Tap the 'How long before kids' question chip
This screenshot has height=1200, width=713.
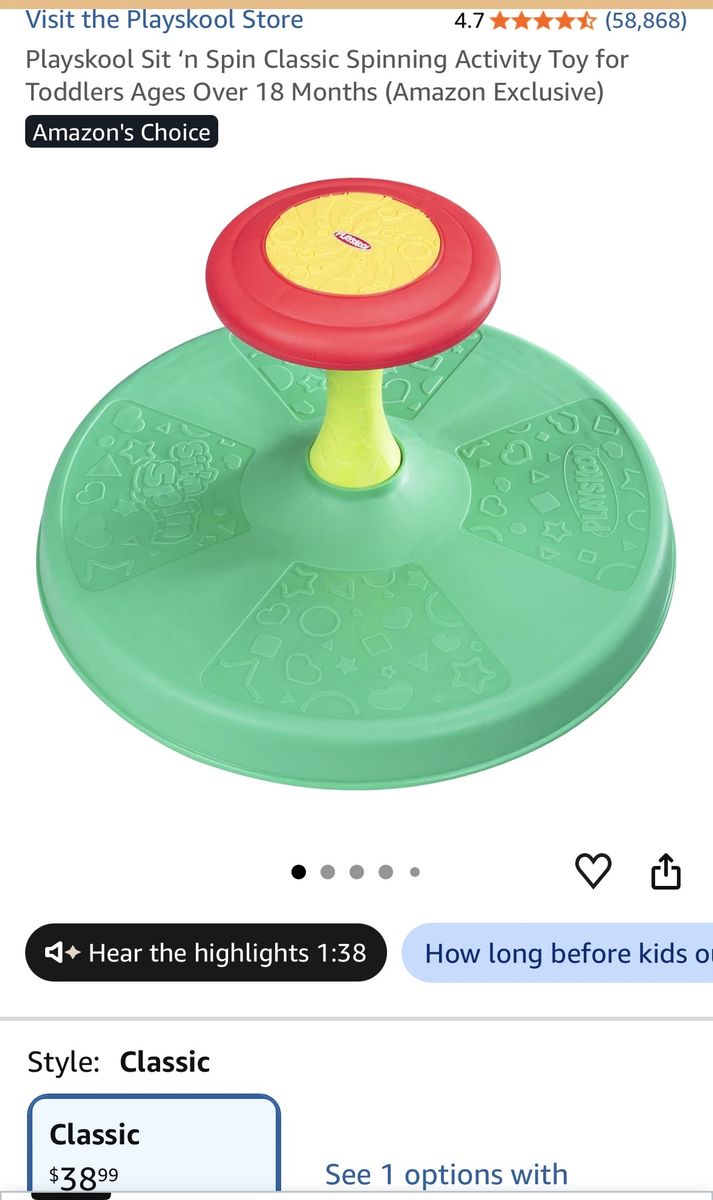pyautogui.click(x=558, y=953)
